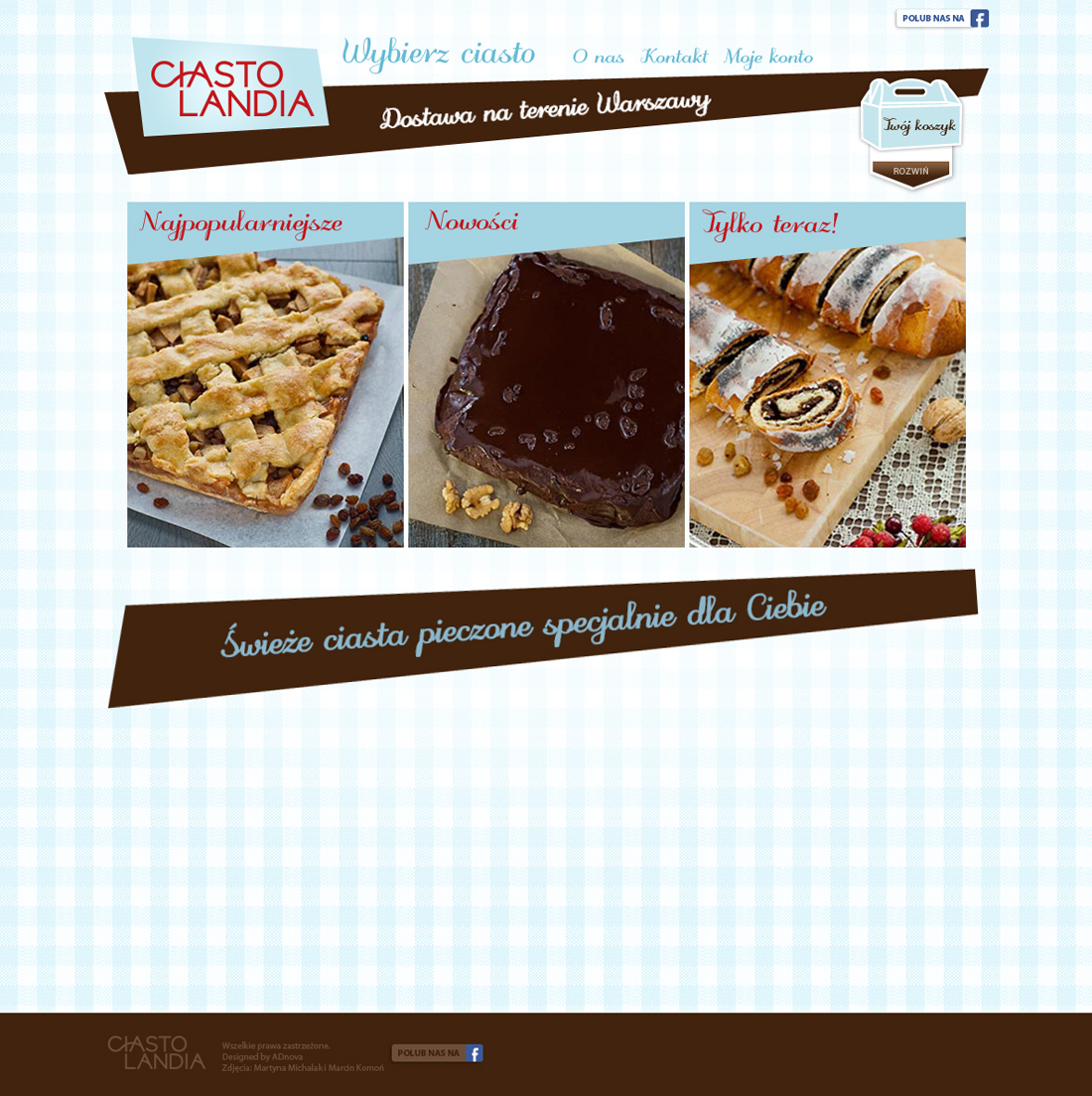Open the Najpopularniejsze cakes tile
This screenshot has width=1092, height=1096.
click(x=265, y=375)
